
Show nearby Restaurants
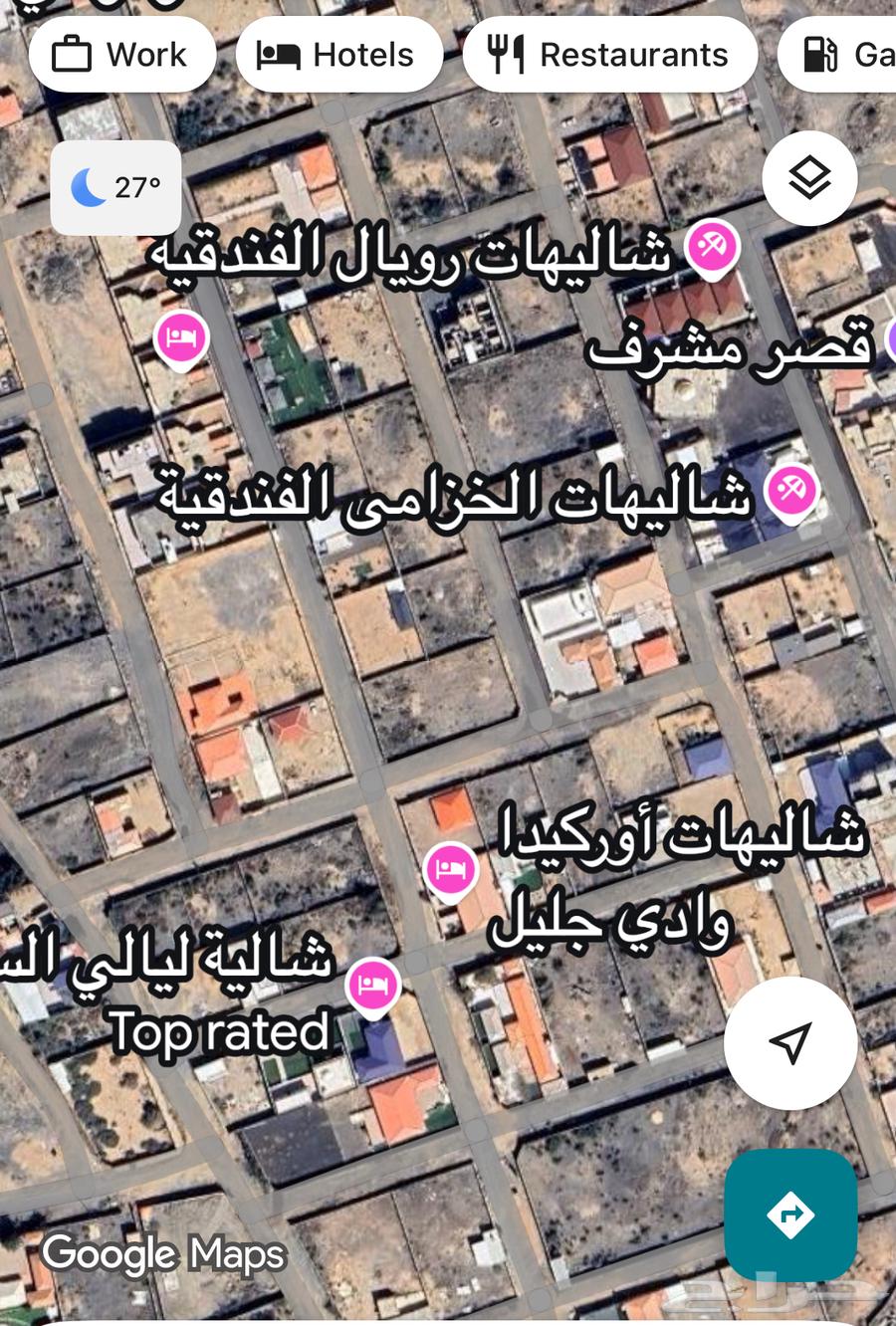pos(609,55)
